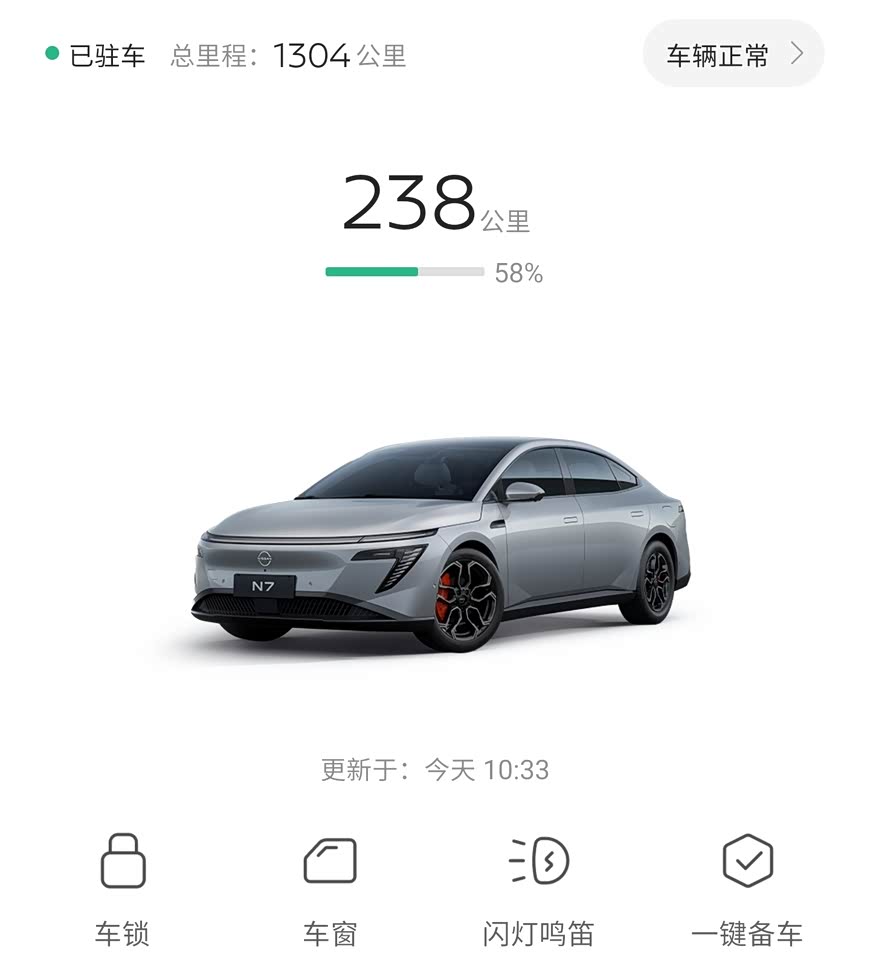
Task: Open the 车辆正常 vehicle status details
Action: (733, 54)
